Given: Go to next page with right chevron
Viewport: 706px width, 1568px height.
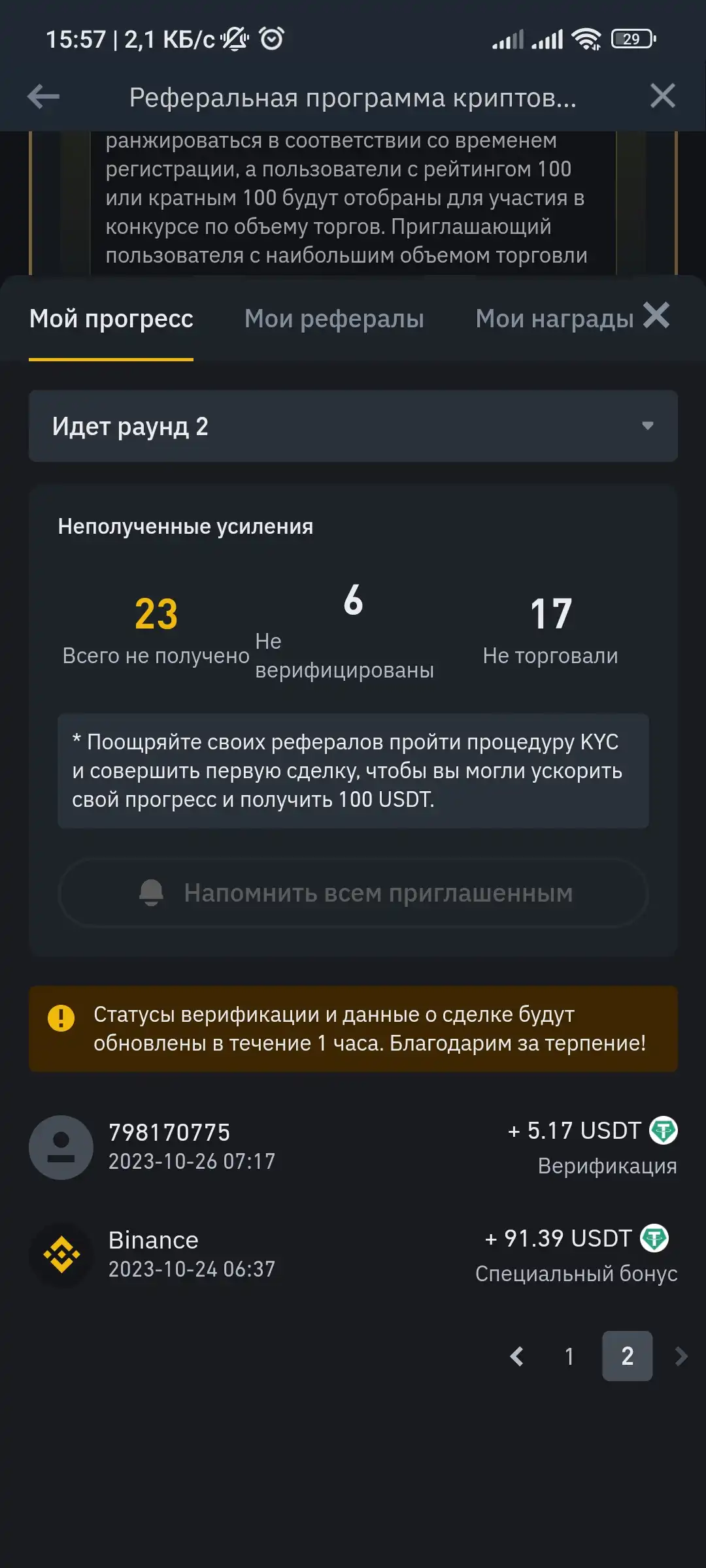Looking at the screenshot, I should [681, 1356].
